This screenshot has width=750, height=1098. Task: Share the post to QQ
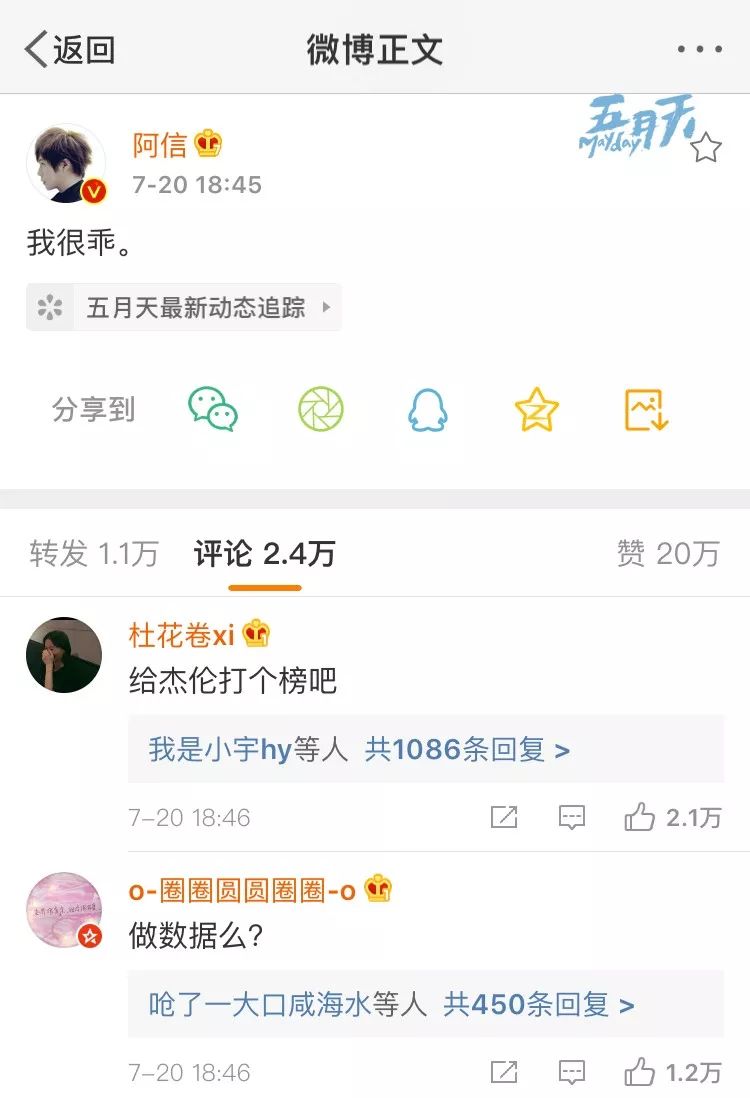tap(428, 409)
